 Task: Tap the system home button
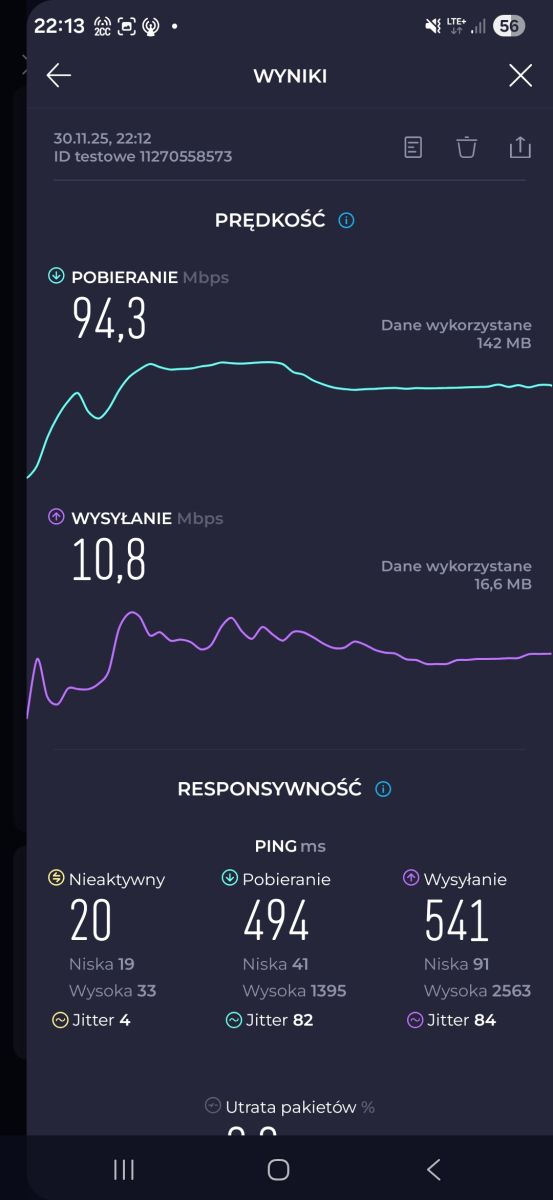278,1169
